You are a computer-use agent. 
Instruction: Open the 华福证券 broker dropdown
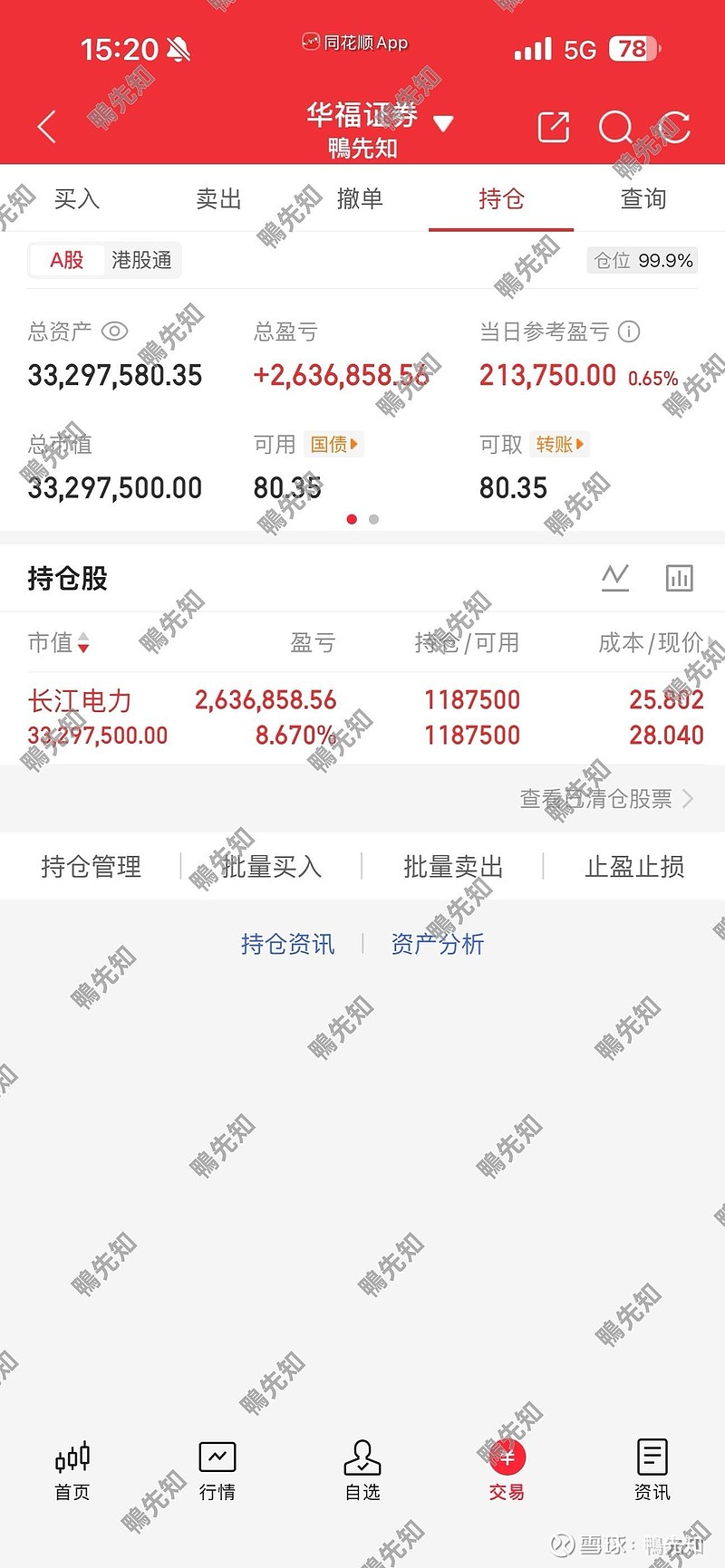coord(443,122)
